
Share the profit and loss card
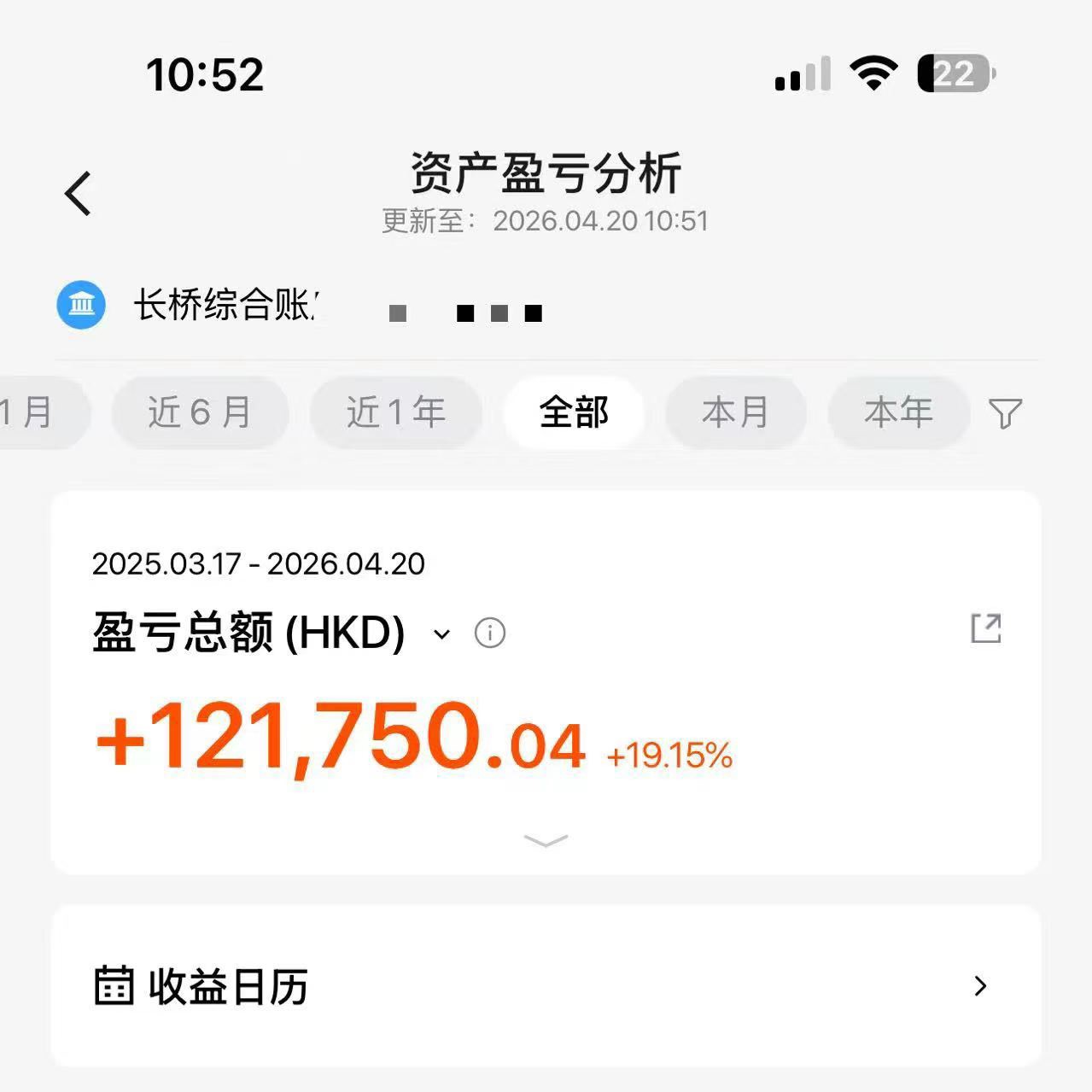tap(986, 628)
